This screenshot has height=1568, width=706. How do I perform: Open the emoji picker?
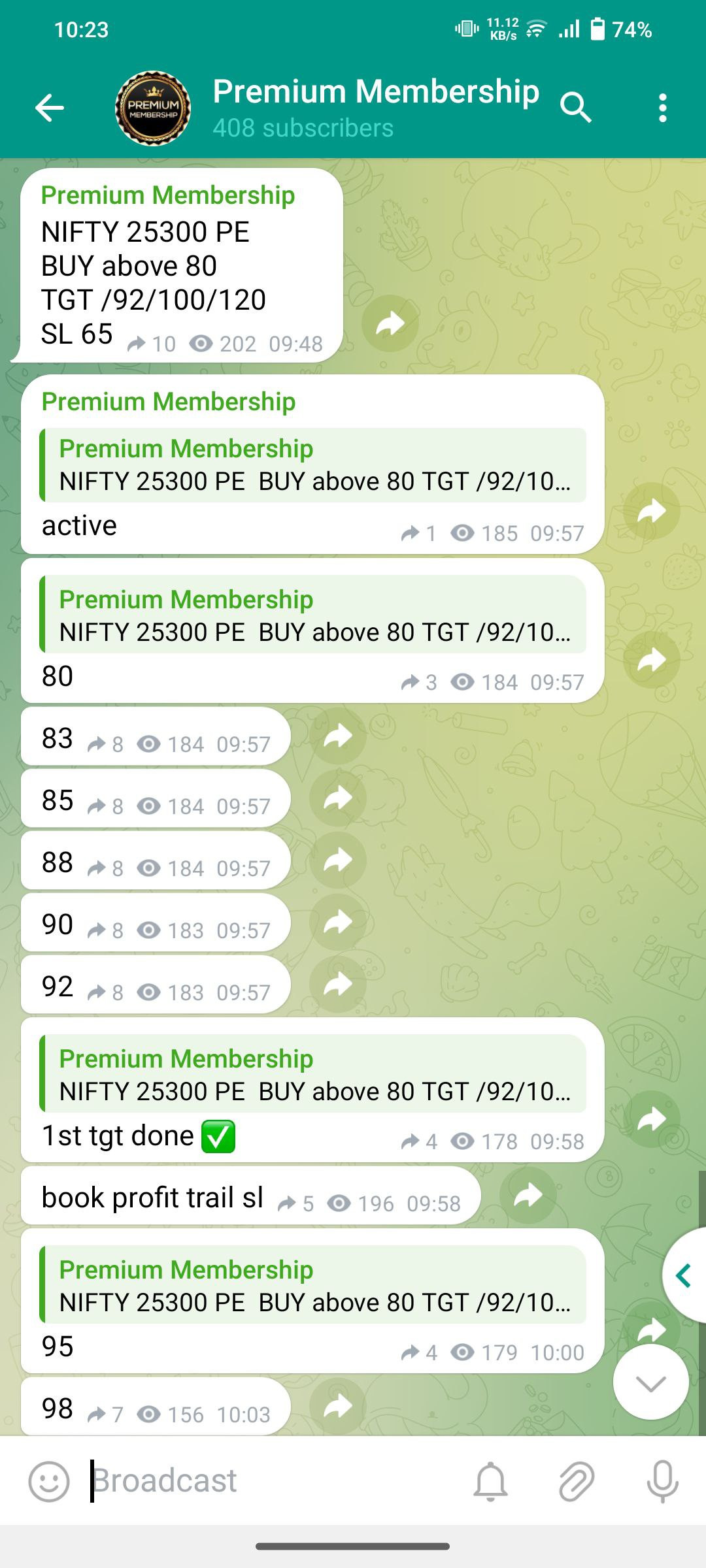coord(49,1481)
